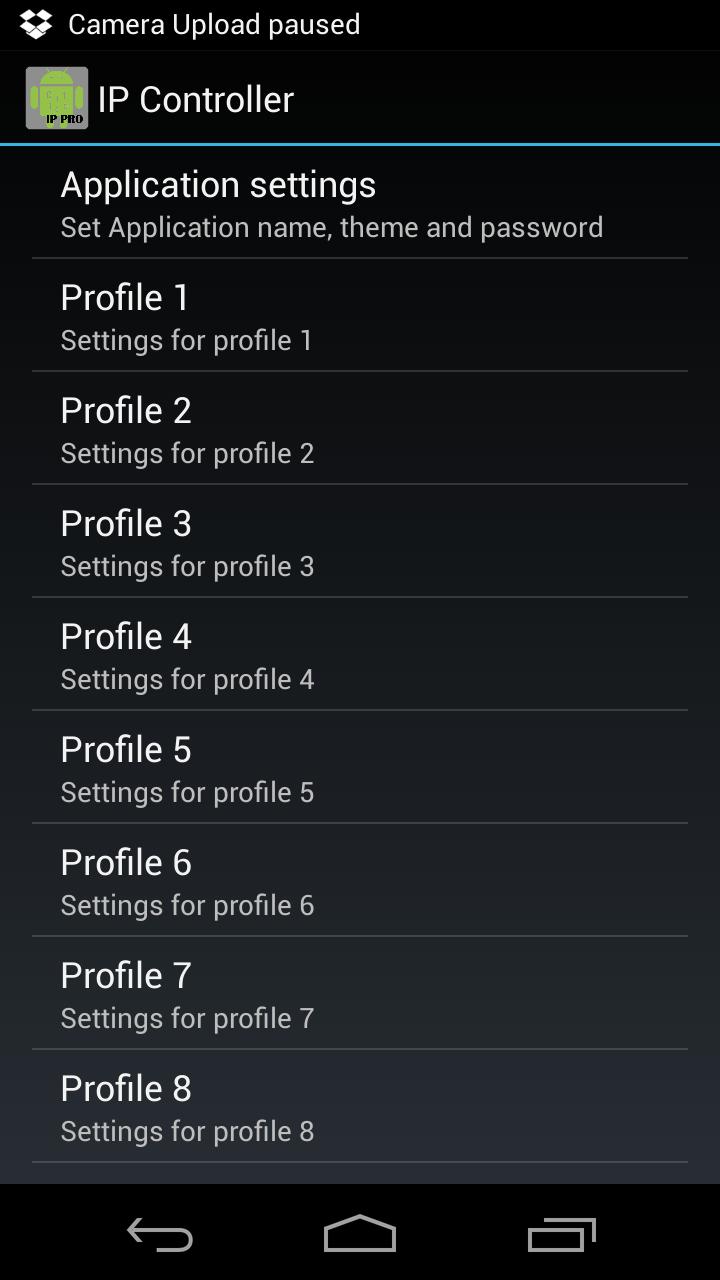Open Profile 1 settings
The image size is (720, 1280).
[360, 316]
